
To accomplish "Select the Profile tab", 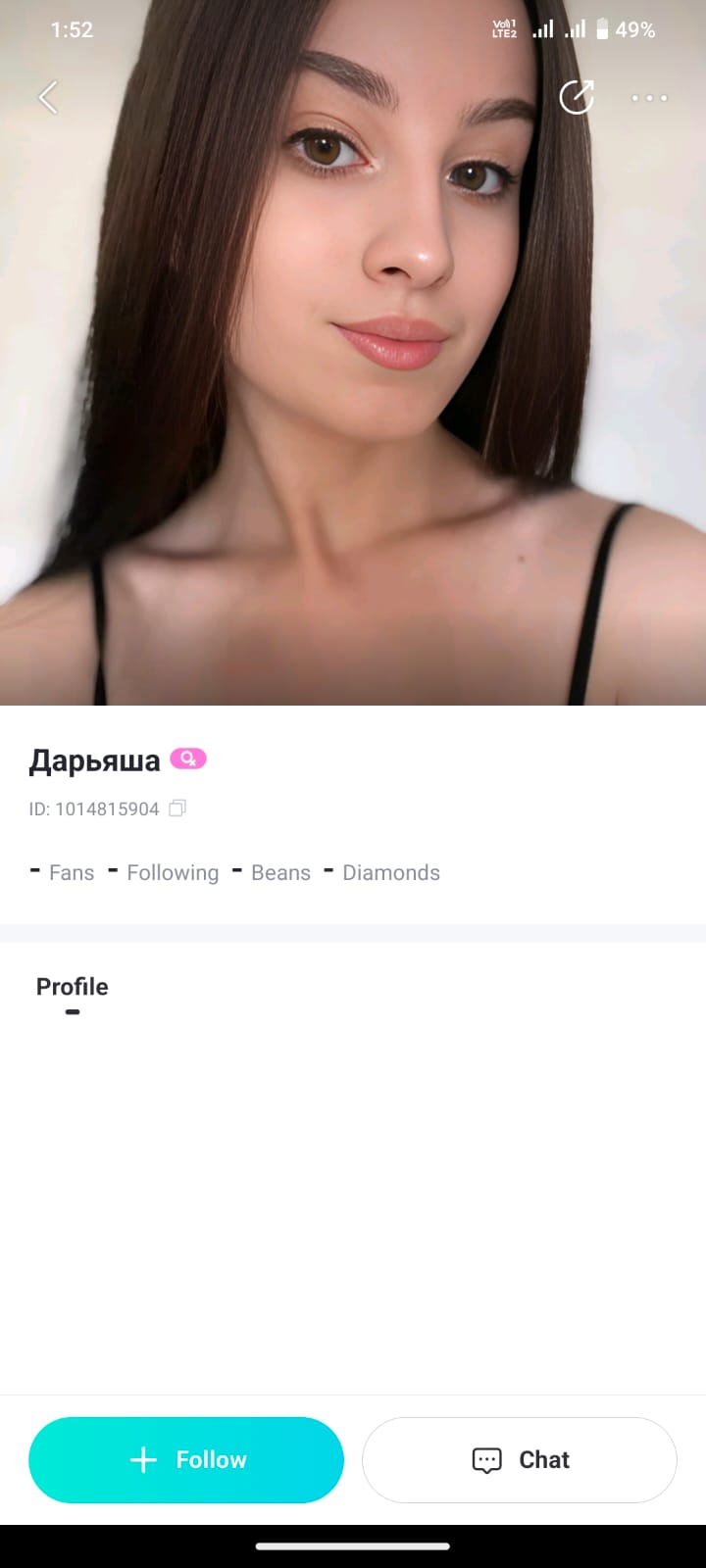I will [x=72, y=987].
